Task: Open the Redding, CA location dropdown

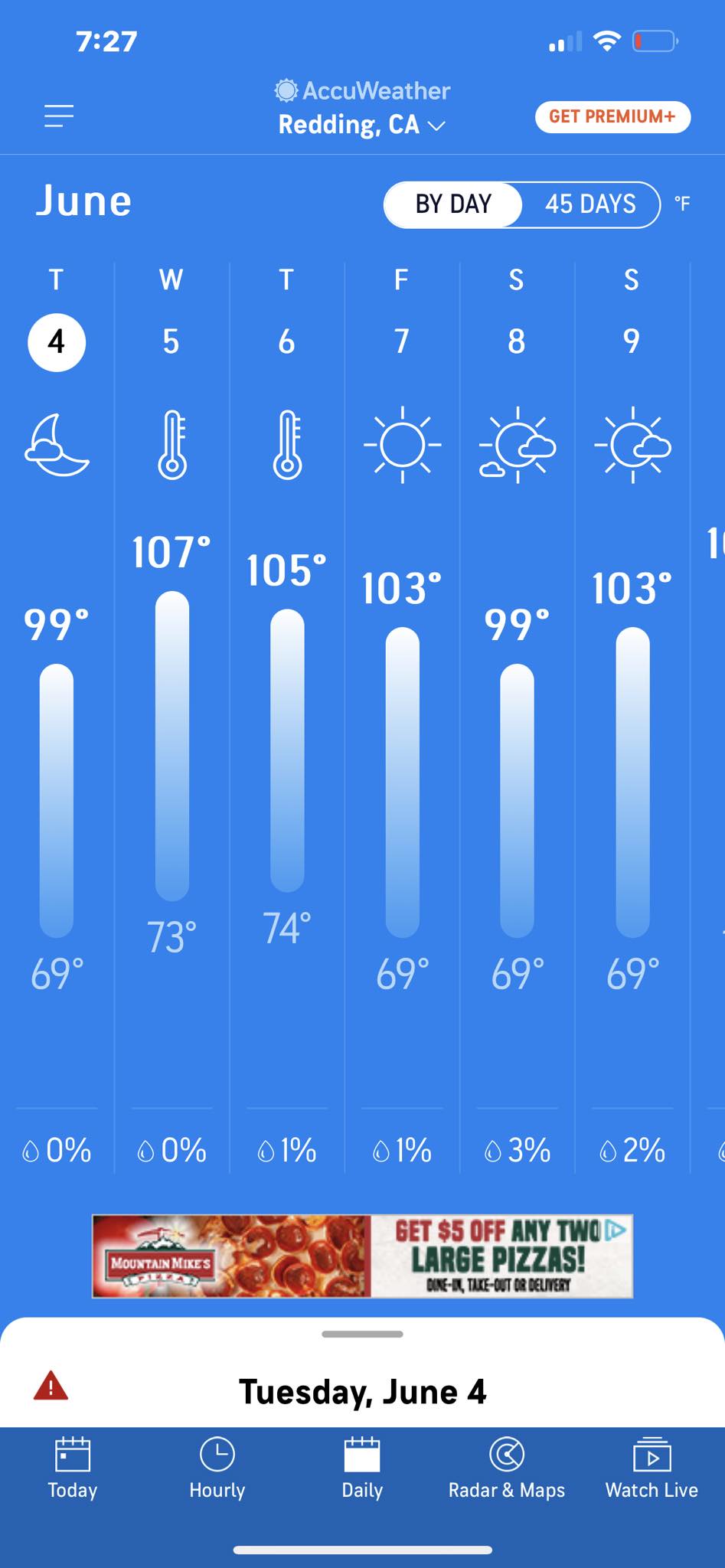Action: pos(361,125)
